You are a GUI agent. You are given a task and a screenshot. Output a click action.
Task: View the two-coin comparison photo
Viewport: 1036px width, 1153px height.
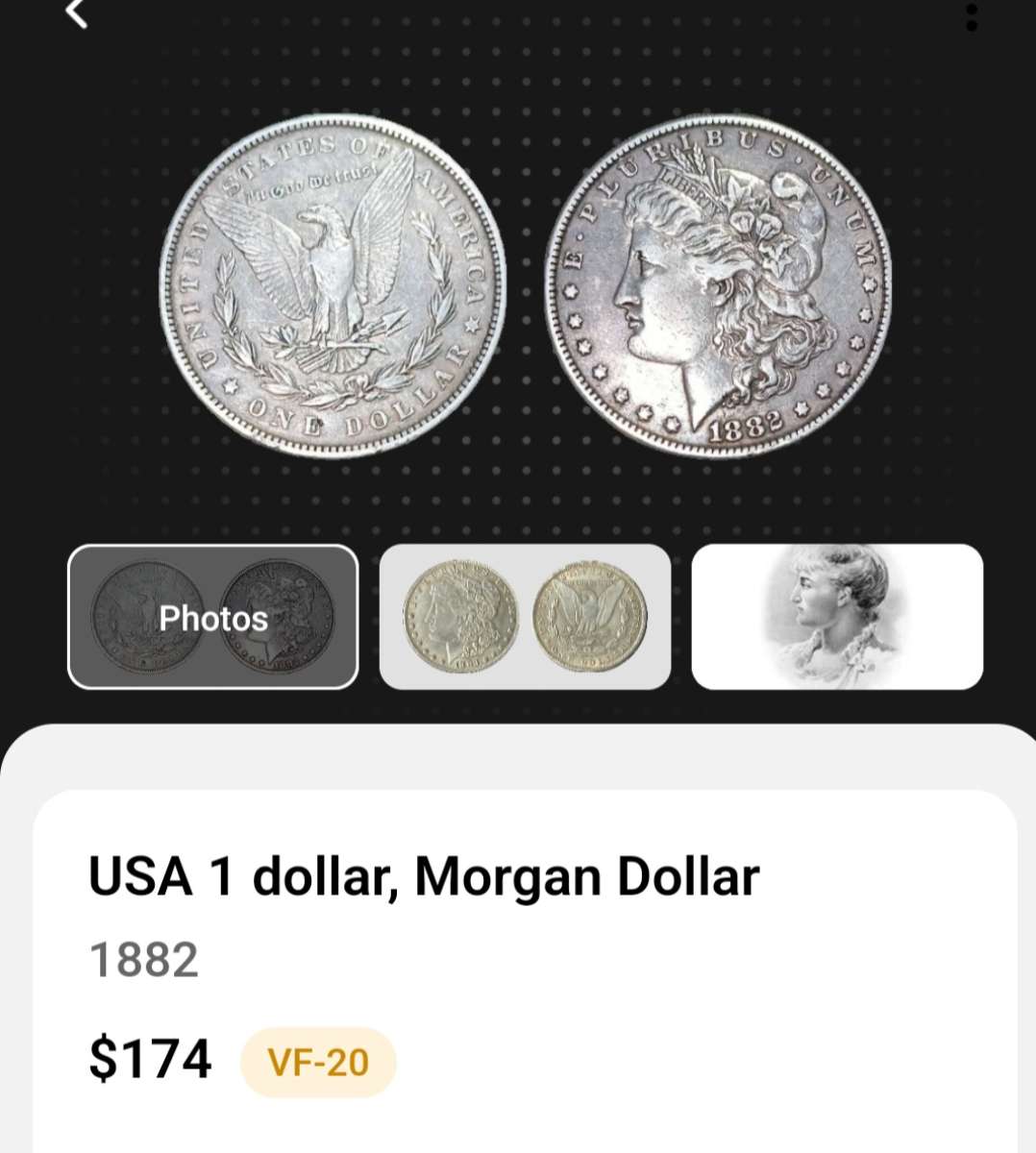[x=525, y=618]
